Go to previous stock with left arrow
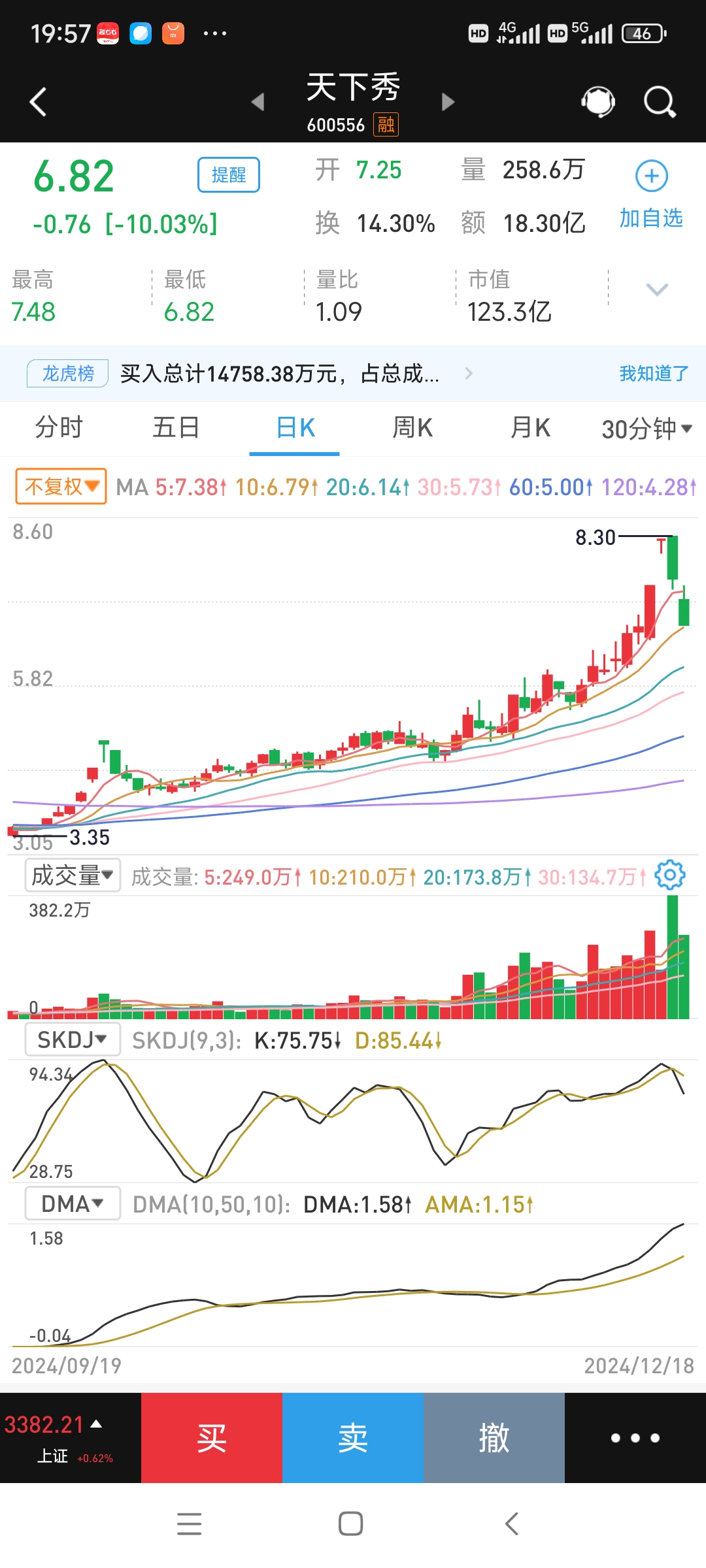This screenshot has height=1568, width=706. (257, 103)
